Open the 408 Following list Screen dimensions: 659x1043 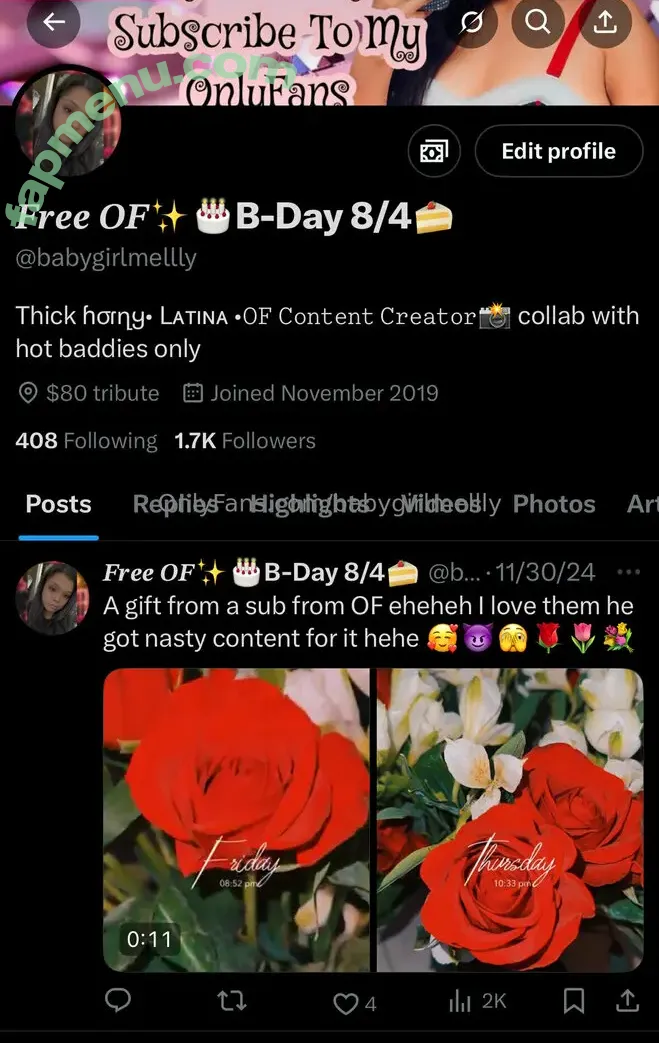tap(86, 441)
